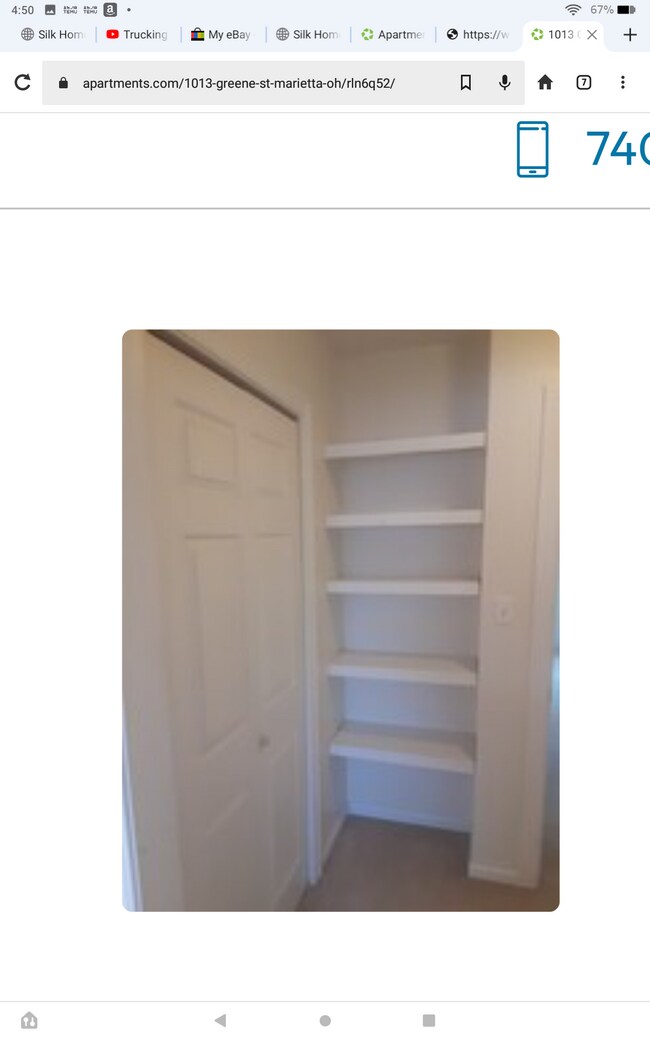This screenshot has height=1040, width=650.
Task: Bookmark this apartments.com page
Action: 465,83
